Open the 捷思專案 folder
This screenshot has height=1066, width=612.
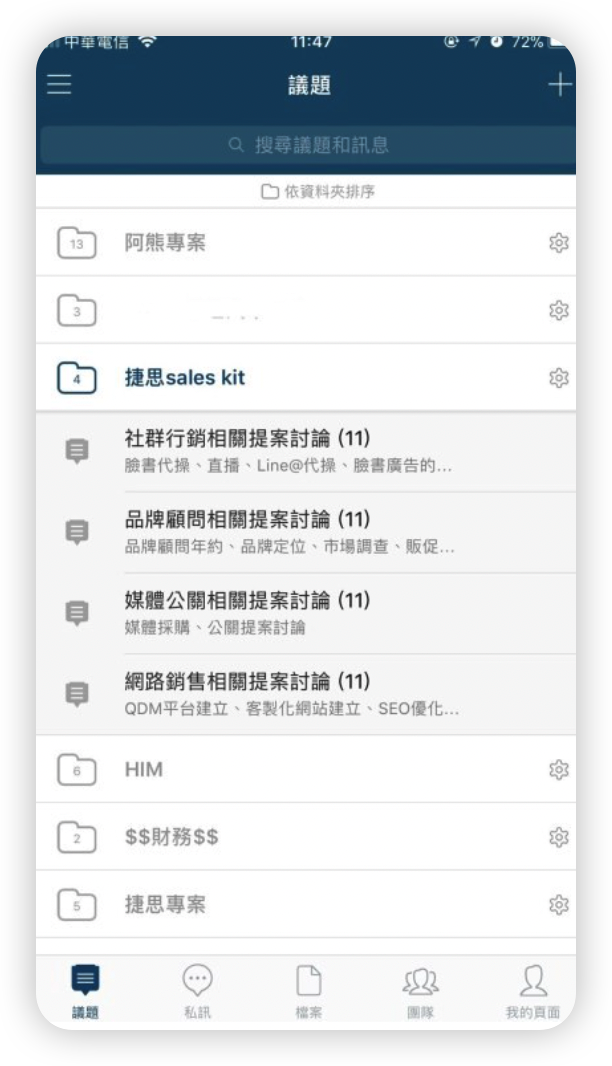coord(165,905)
